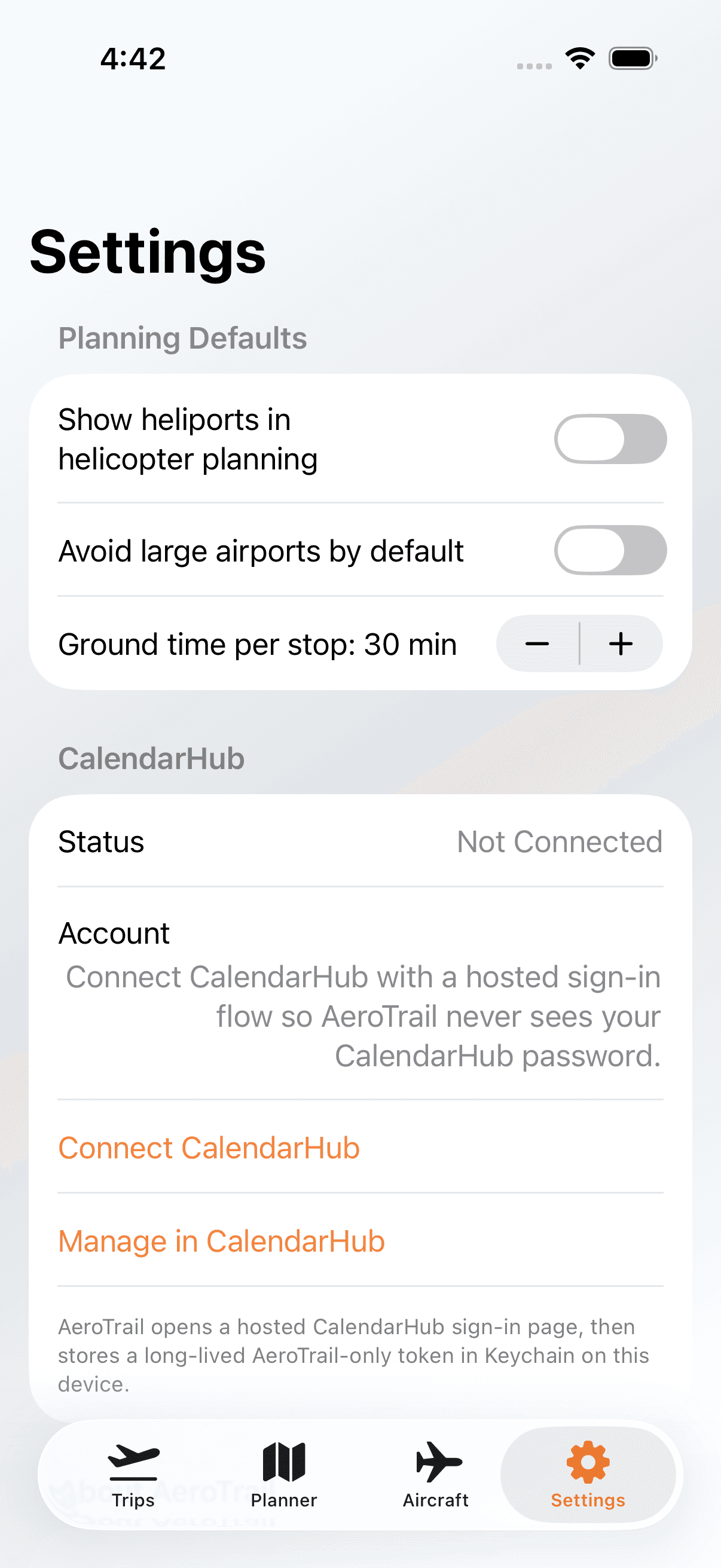Select the Planner tab
Screen dimensions: 721x1568
283,1479
